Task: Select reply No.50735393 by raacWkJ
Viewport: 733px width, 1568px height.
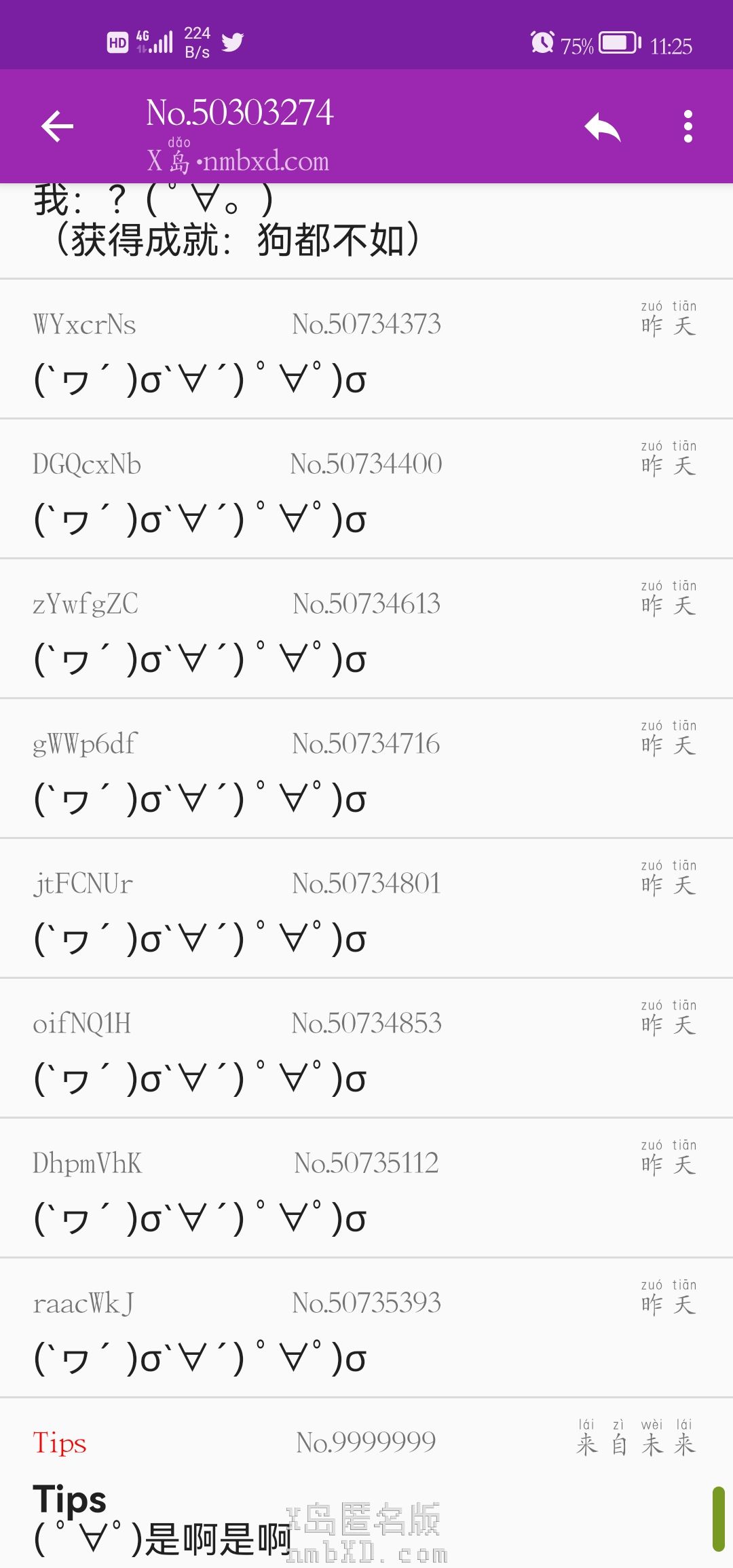Action: tap(366, 1328)
